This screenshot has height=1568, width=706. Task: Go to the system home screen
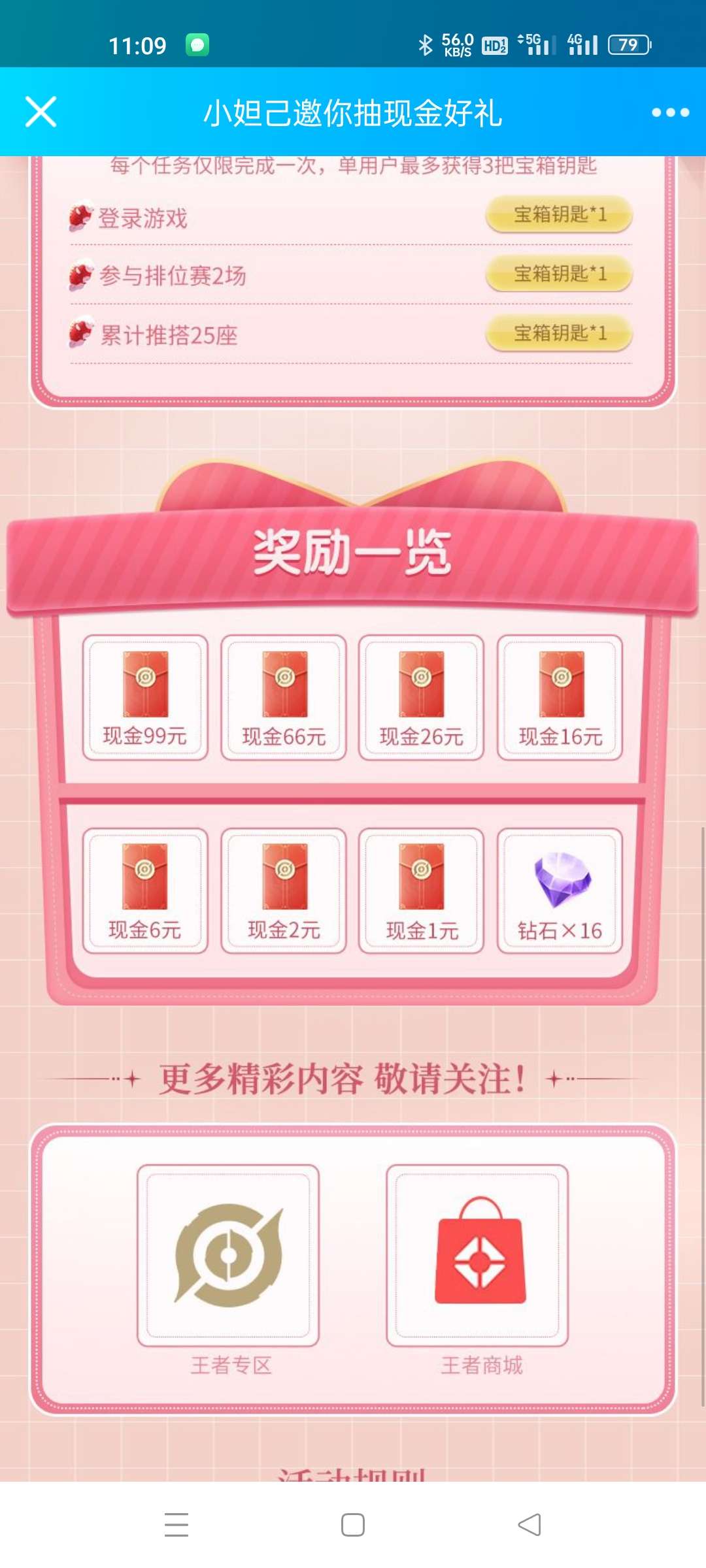353,1525
